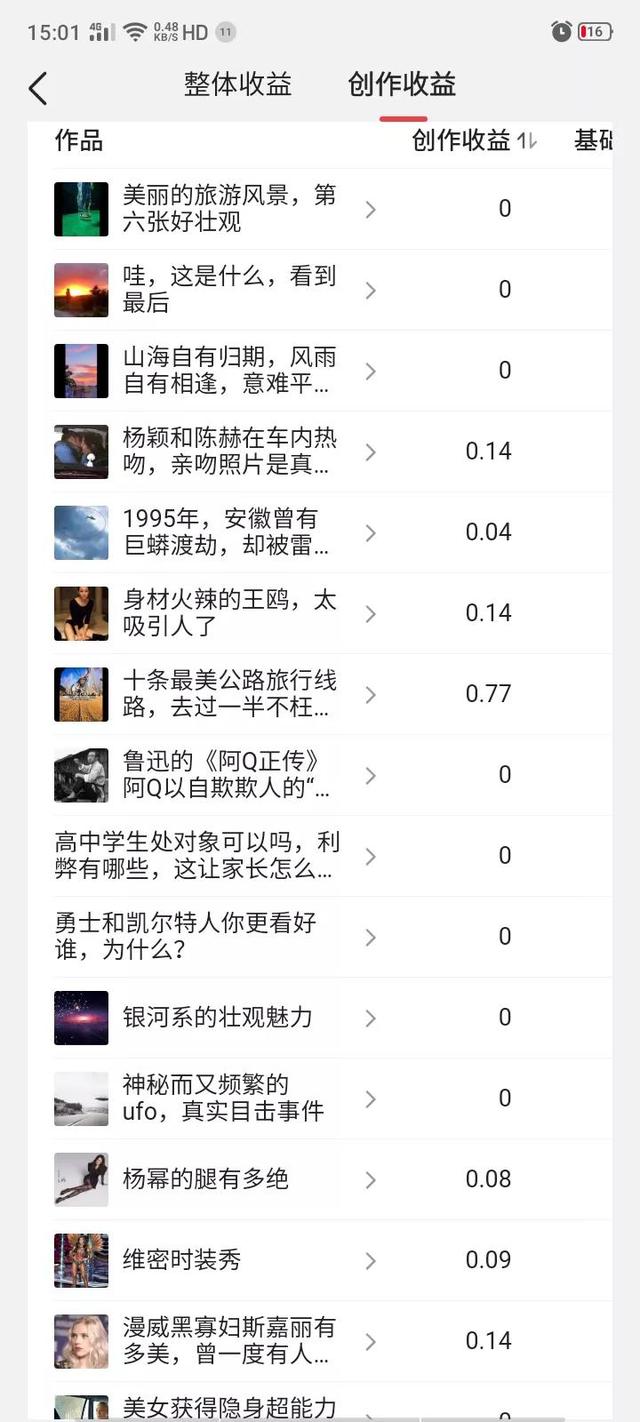View 身材火辣的王鸥 work details
Viewport: 640px width, 1422px height.
coord(229,613)
